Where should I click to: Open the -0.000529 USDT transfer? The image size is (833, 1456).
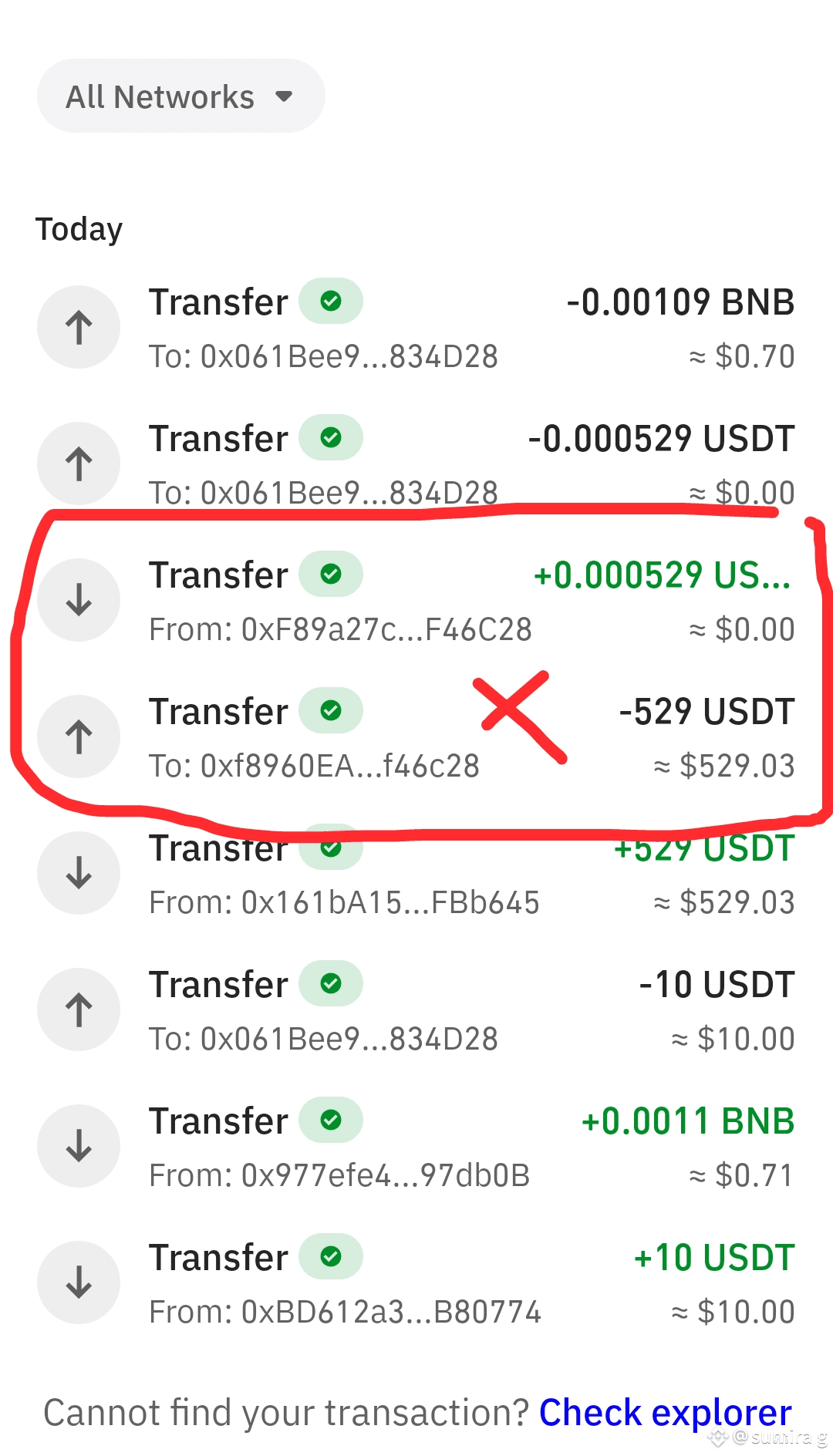416,464
